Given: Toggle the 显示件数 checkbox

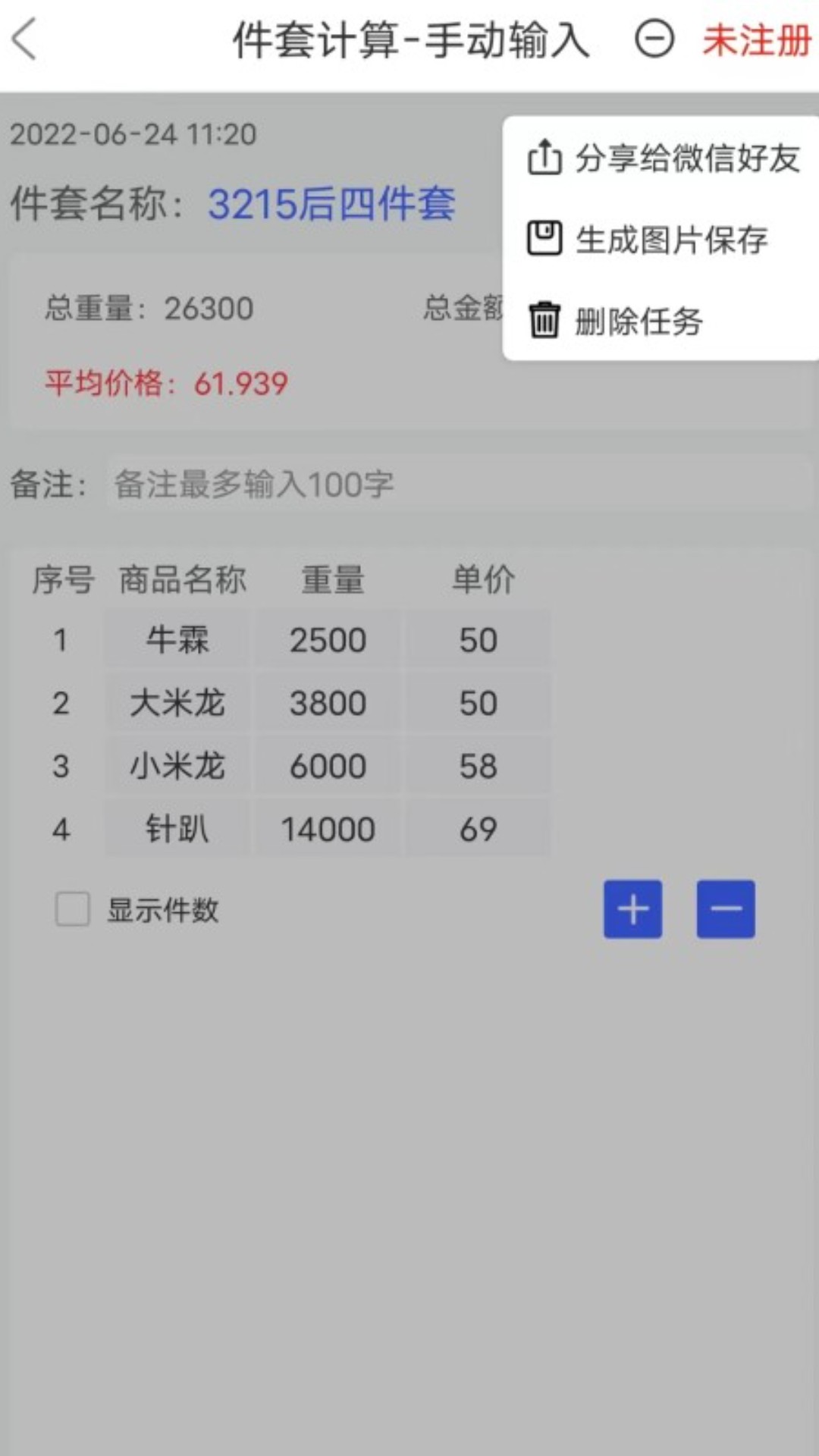Looking at the screenshot, I should [73, 908].
